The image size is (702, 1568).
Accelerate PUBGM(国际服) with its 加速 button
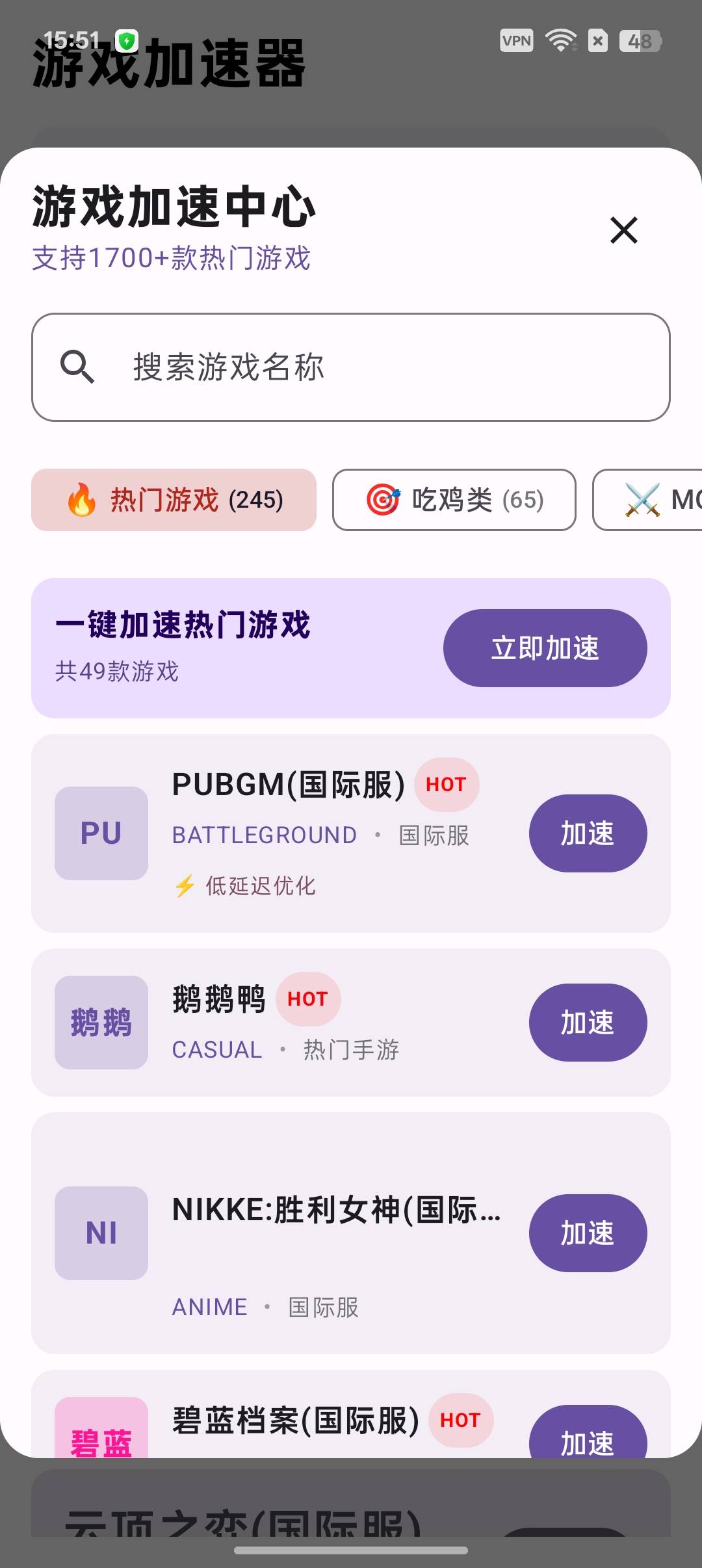point(586,833)
